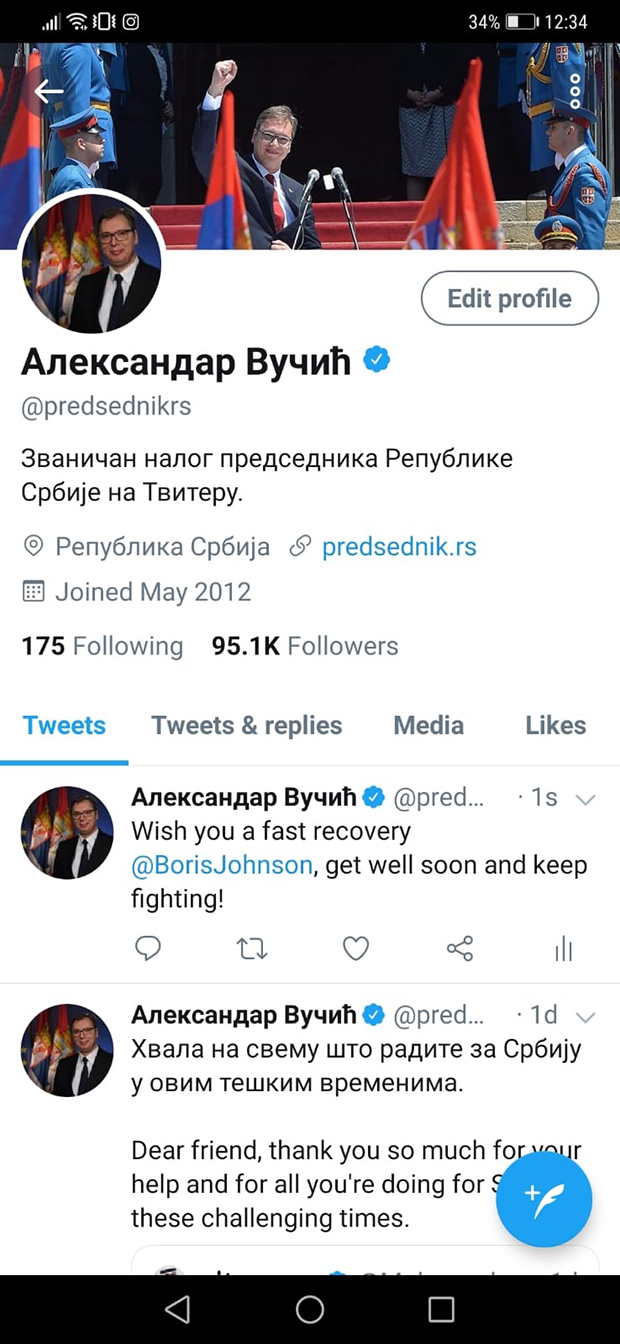620x1344 pixels.
Task: Open the predsednik.rs website link
Action: pyautogui.click(x=398, y=547)
